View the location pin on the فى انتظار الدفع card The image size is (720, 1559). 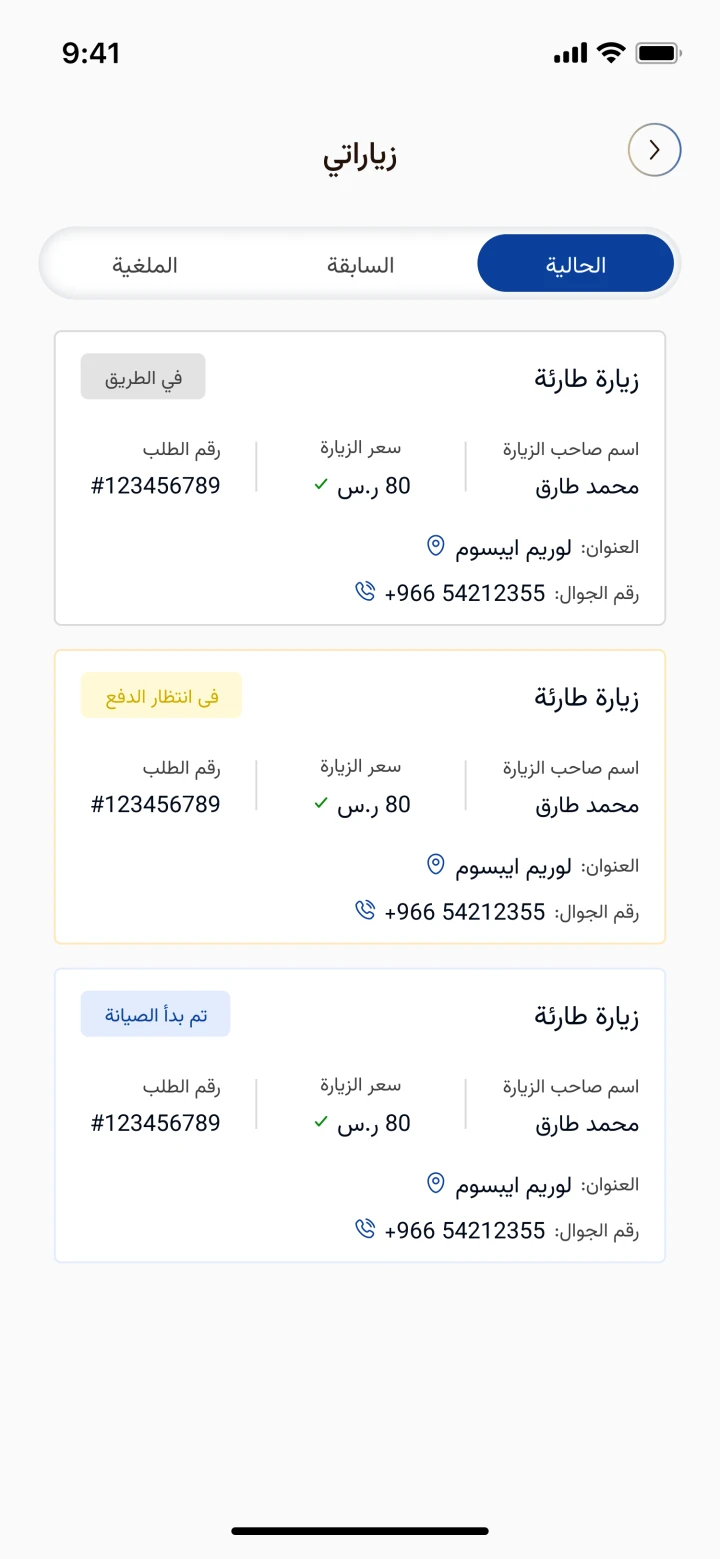pyautogui.click(x=435, y=864)
